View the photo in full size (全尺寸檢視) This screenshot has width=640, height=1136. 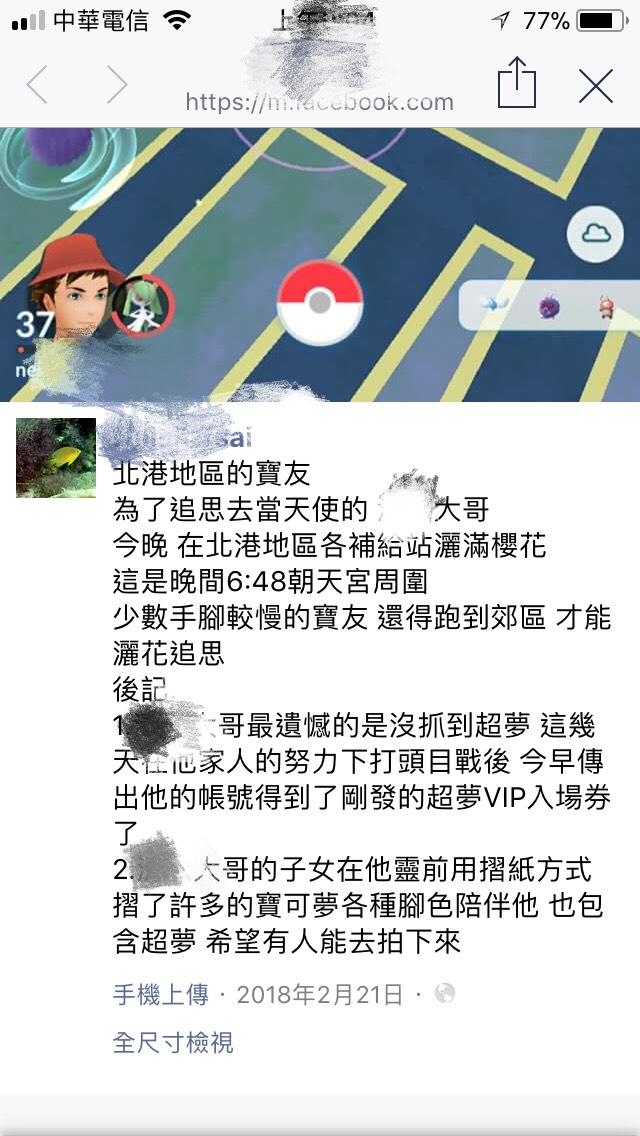[x=173, y=1043]
